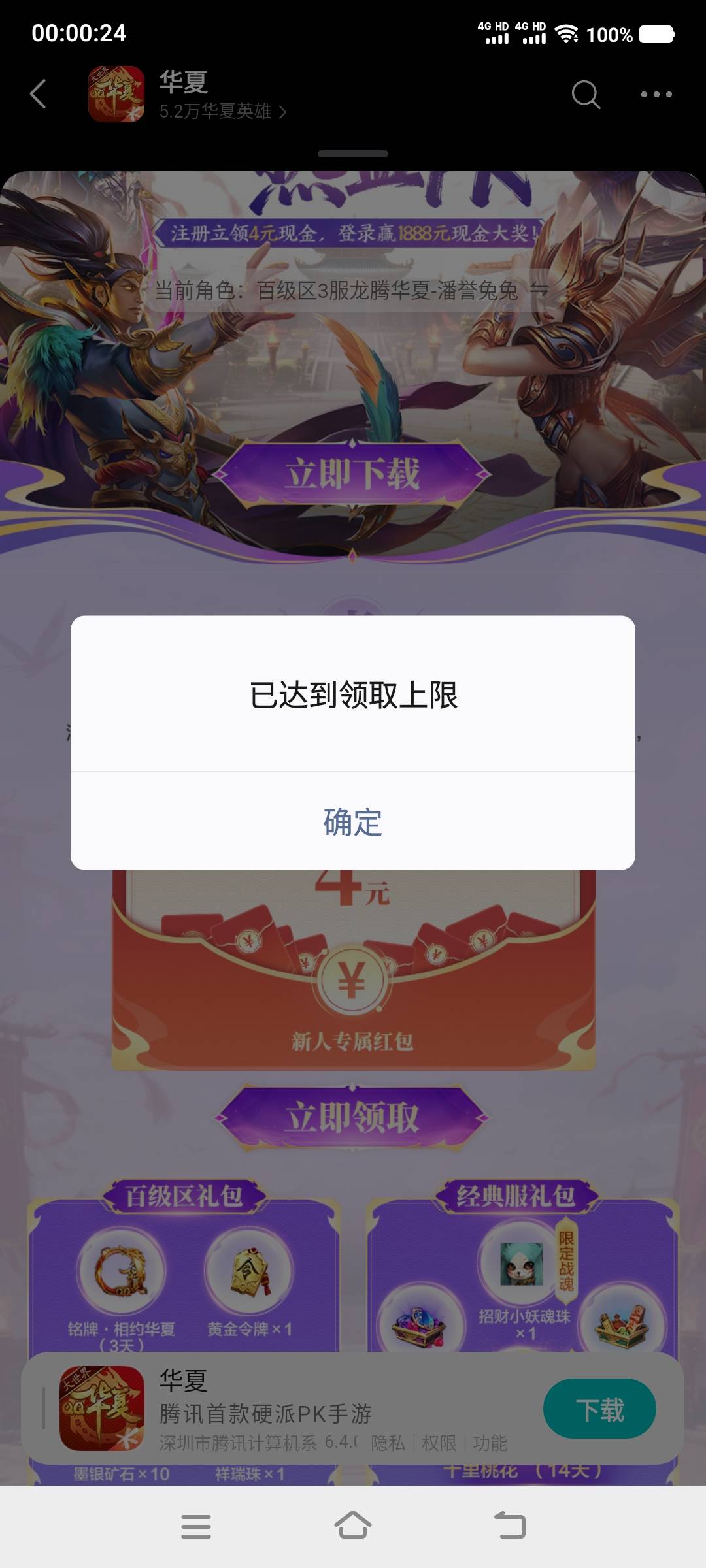This screenshot has width=706, height=1568.
Task: Tap the 立即领取 button
Action: [x=352, y=1117]
